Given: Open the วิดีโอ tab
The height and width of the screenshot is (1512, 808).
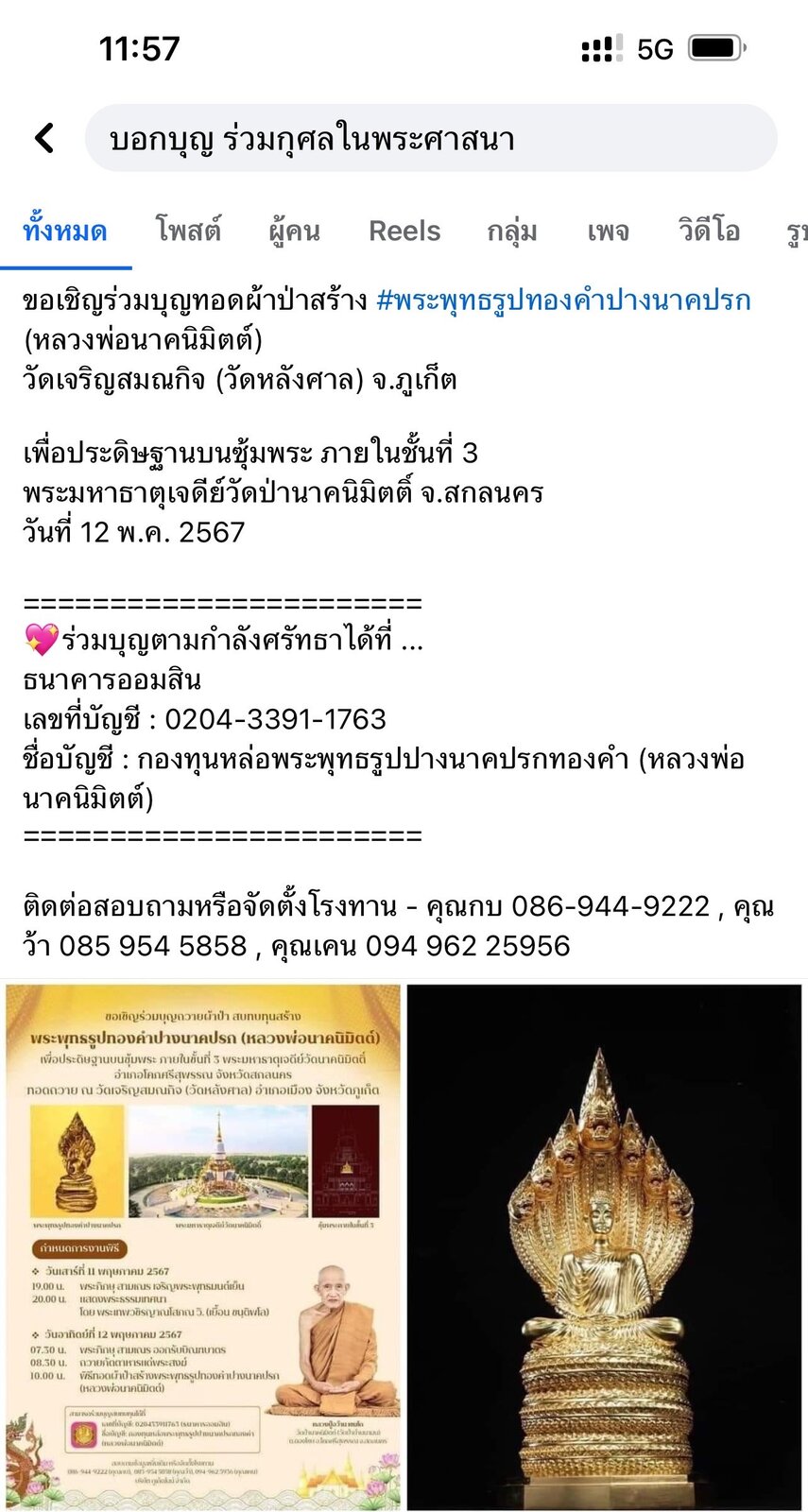Looking at the screenshot, I should [x=709, y=232].
